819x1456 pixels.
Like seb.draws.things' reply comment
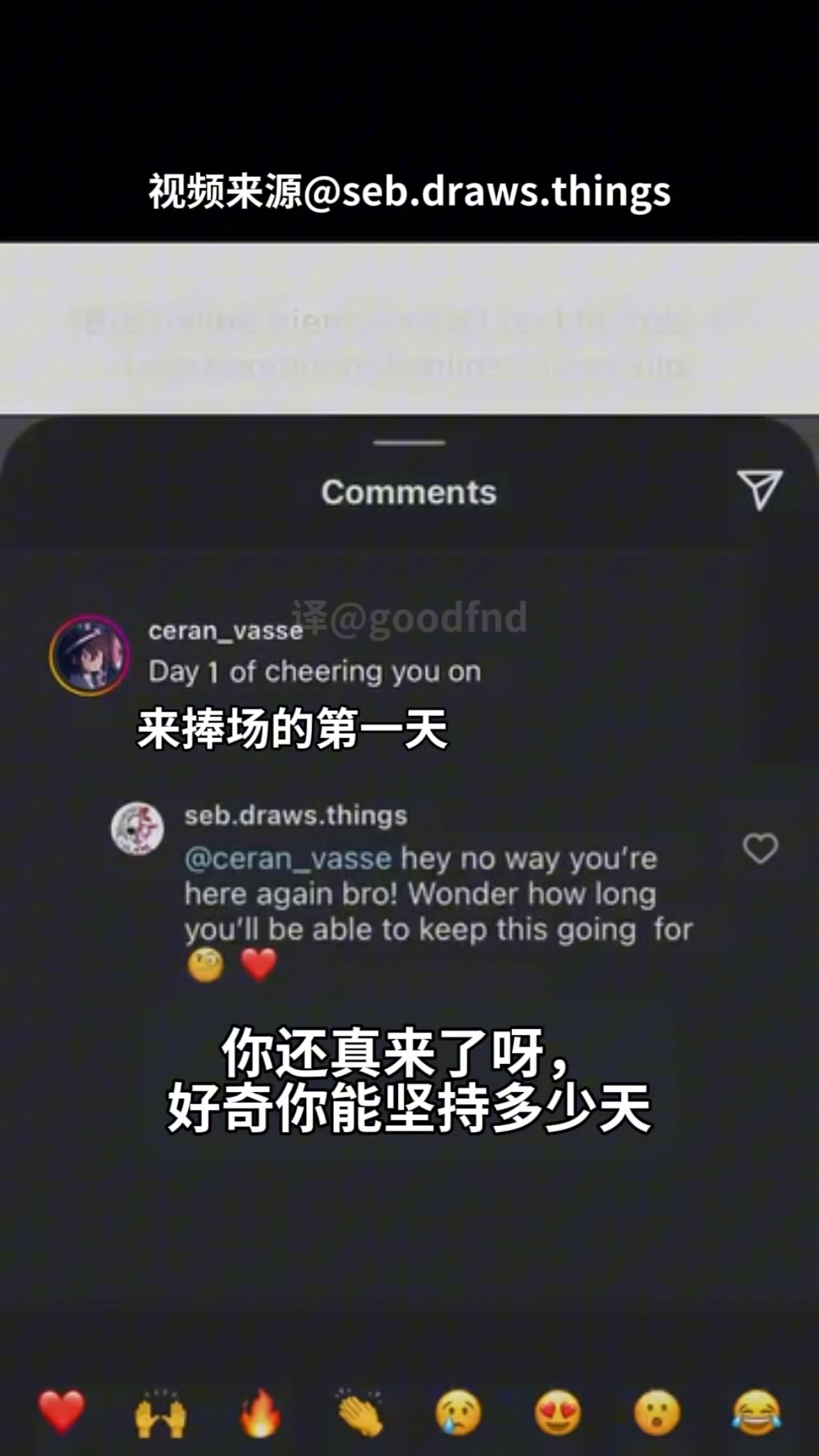click(760, 848)
